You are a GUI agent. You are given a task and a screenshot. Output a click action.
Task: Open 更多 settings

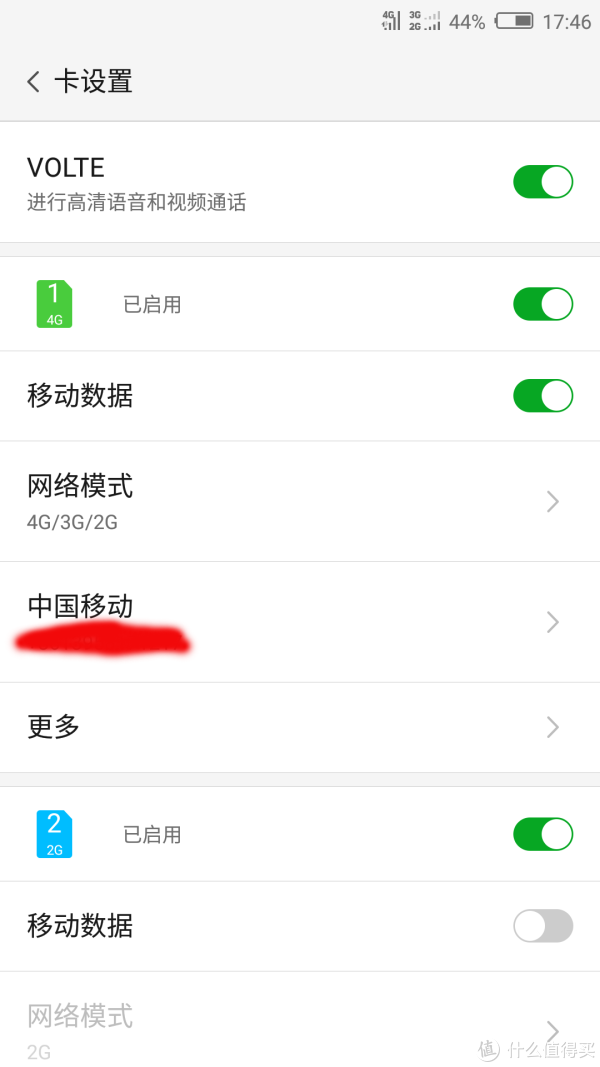[x=300, y=727]
